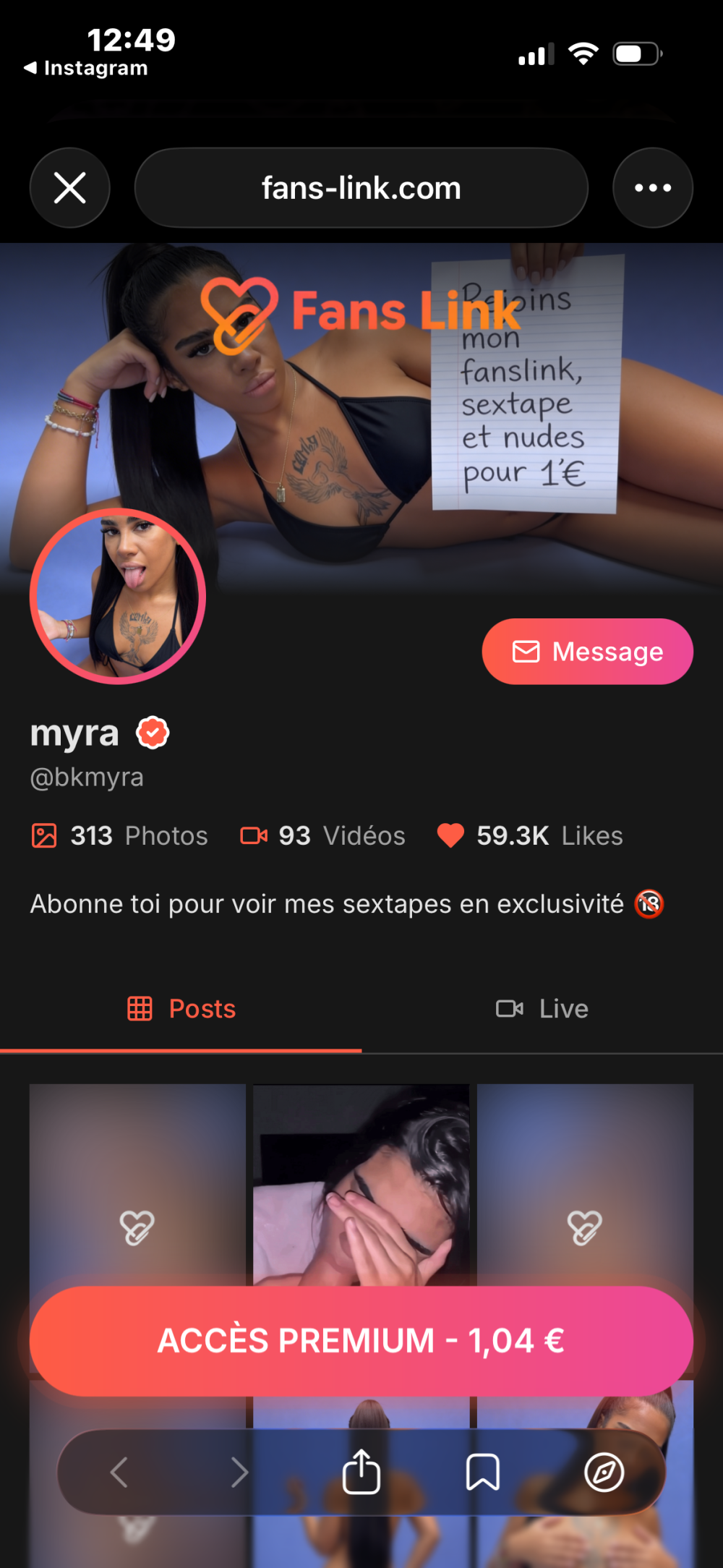Close the in-app browser

point(70,188)
